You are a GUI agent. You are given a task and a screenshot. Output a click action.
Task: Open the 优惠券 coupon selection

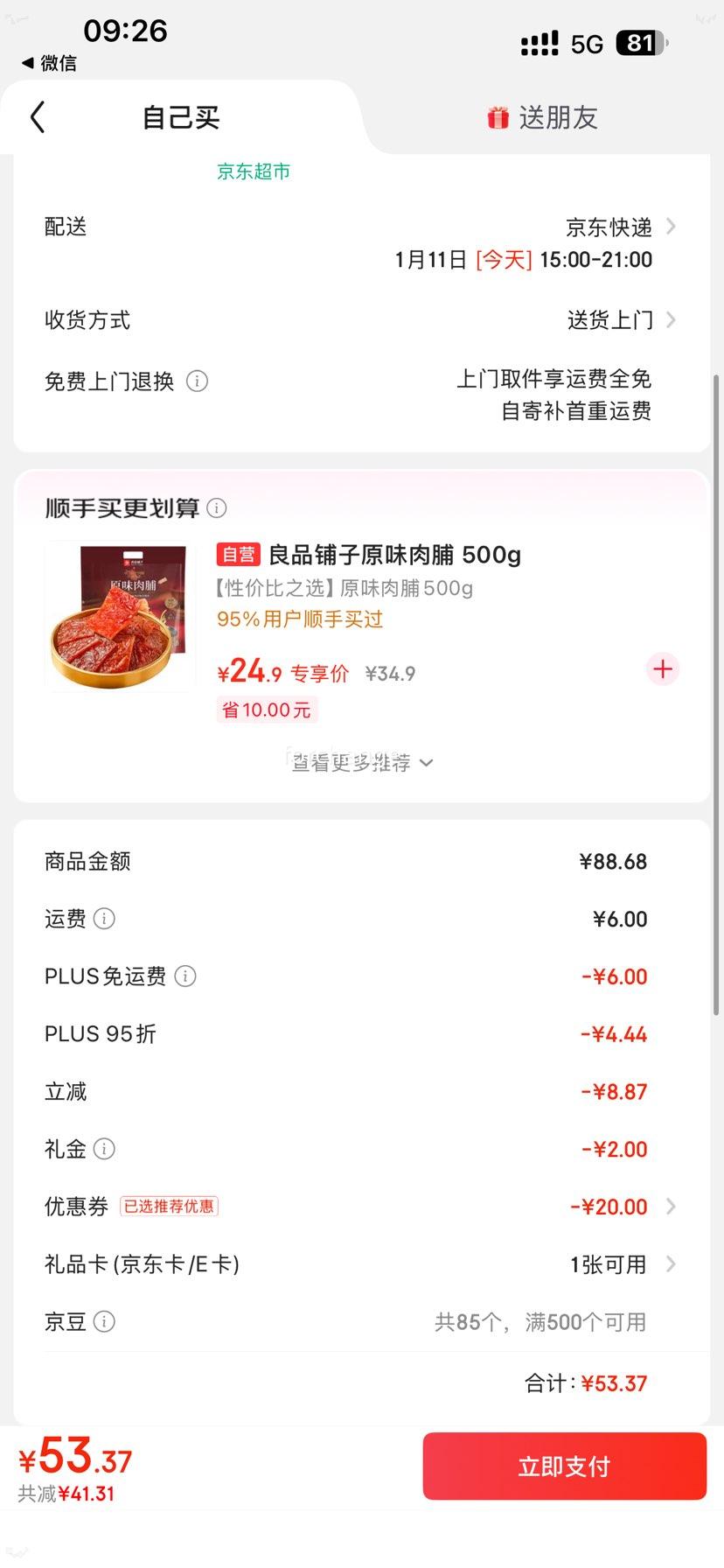coord(670,1207)
